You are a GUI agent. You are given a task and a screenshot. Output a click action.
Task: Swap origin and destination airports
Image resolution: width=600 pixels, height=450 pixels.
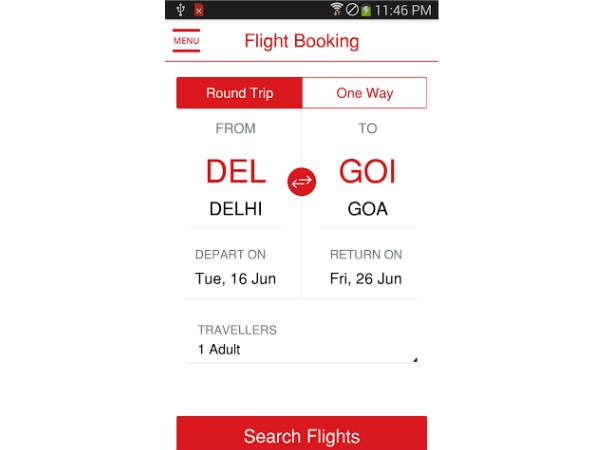302,182
